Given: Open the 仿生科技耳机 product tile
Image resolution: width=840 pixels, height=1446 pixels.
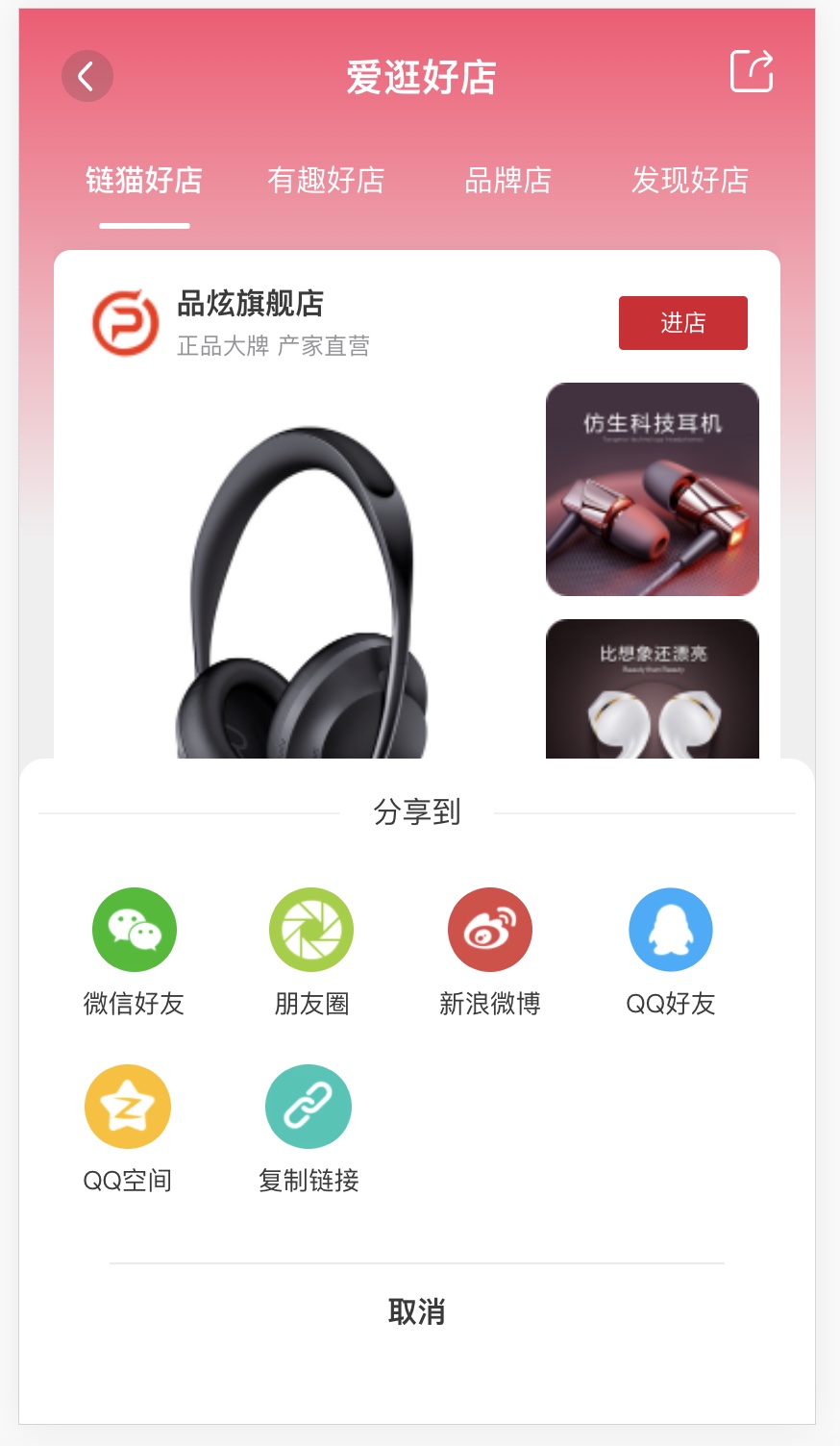Looking at the screenshot, I should pyautogui.click(x=652, y=489).
